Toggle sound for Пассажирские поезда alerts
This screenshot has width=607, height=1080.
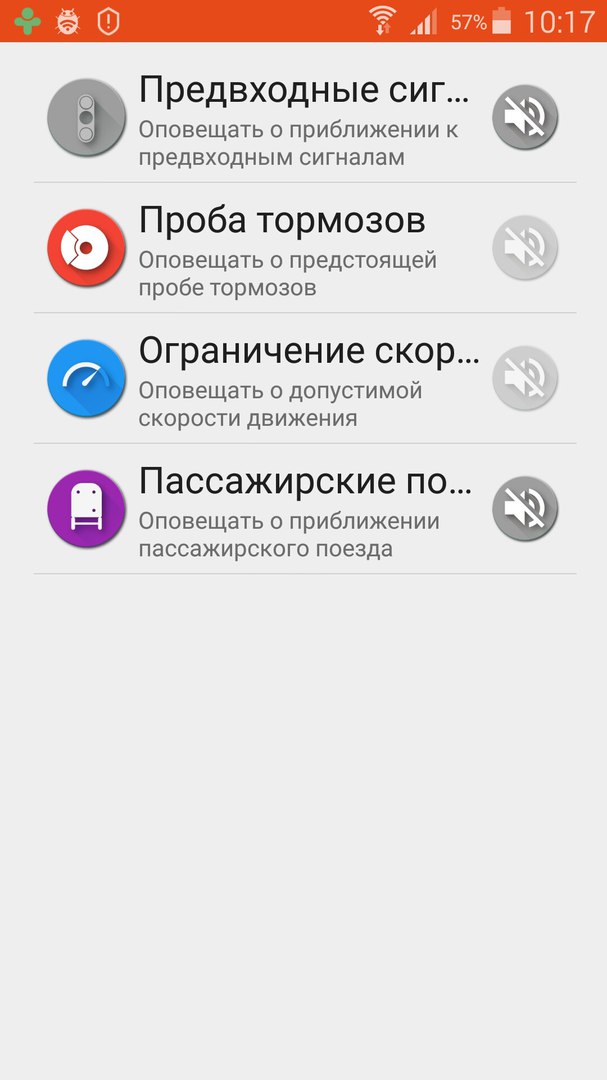pos(524,508)
